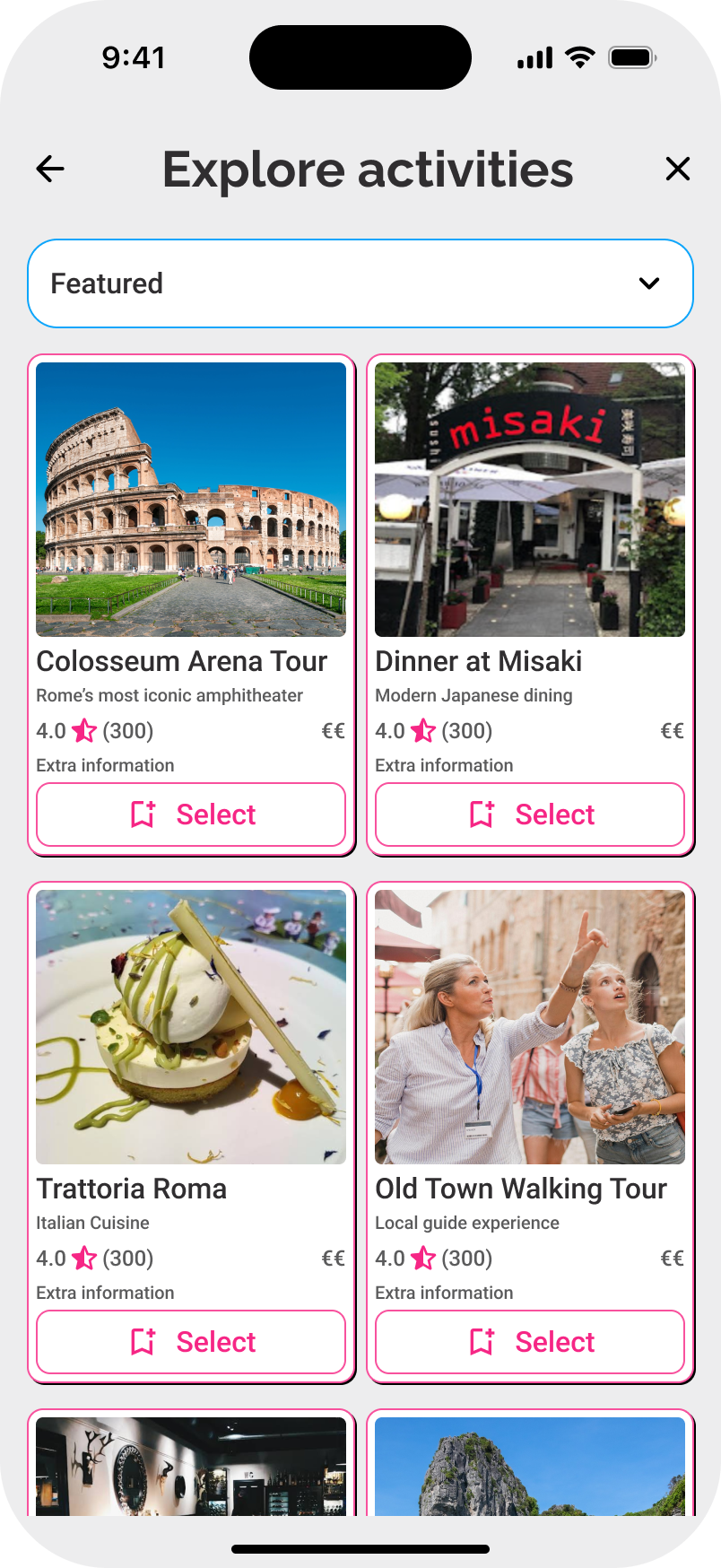Go back using the back arrow
Screen dimensions: 721x1568
point(50,169)
